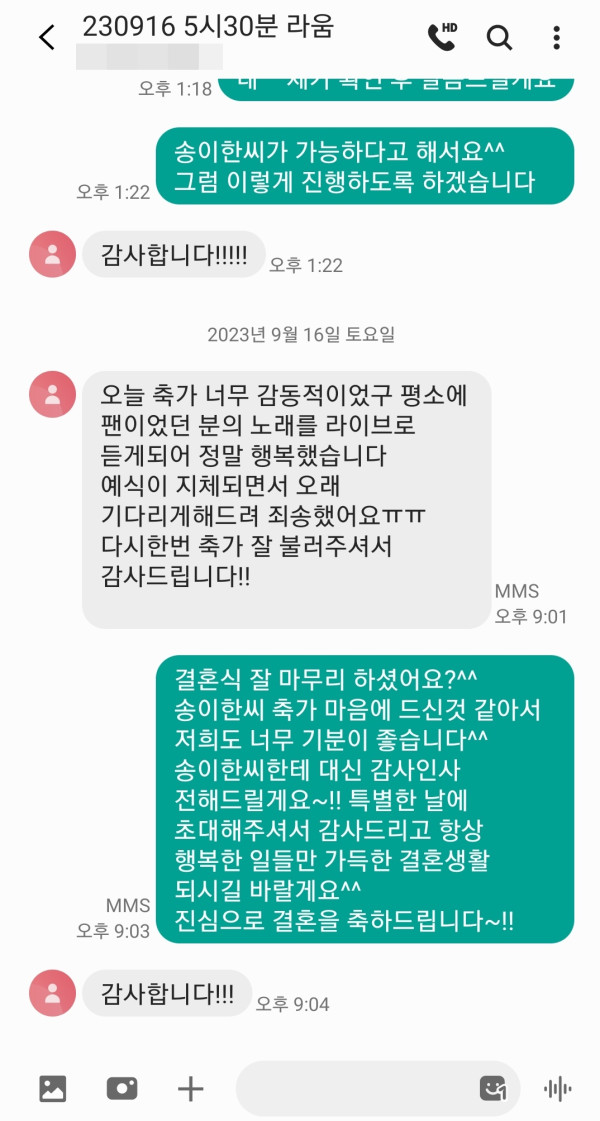Record a voice message
The height and width of the screenshot is (1121, 600).
(557, 1088)
